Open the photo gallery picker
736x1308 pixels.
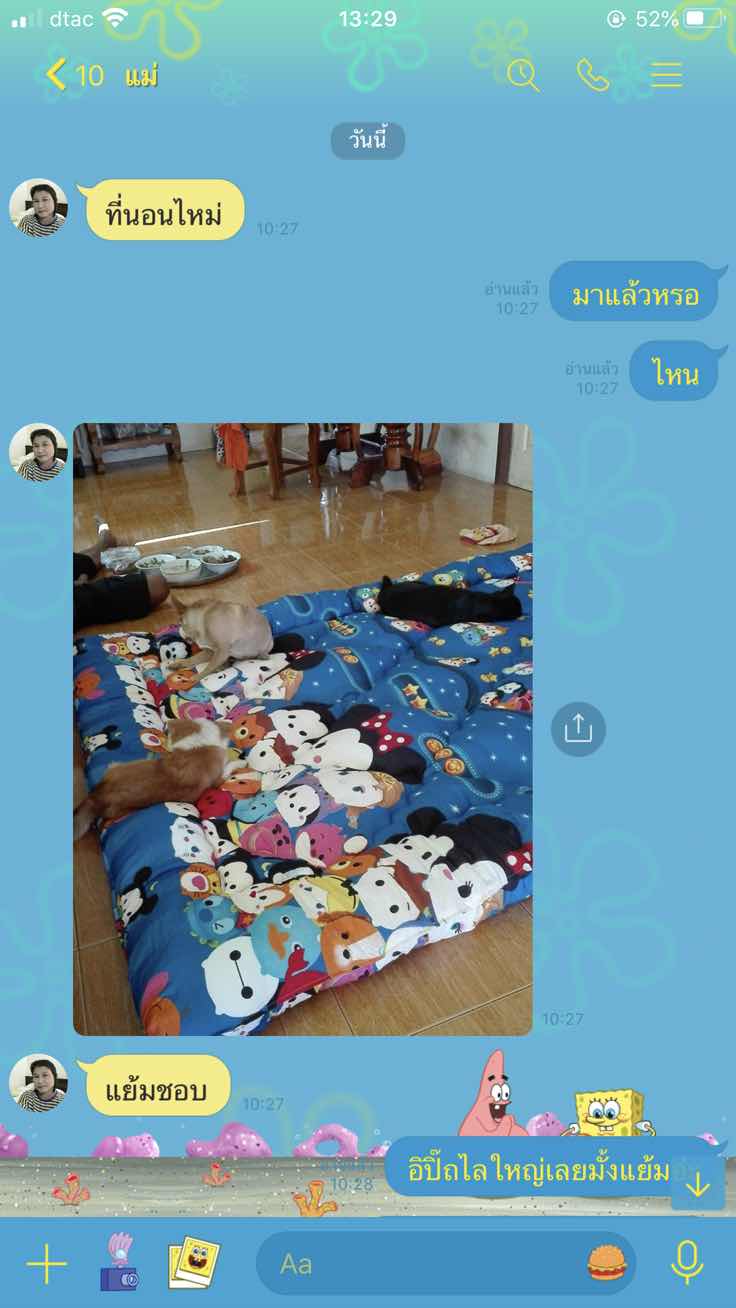coord(193,1263)
